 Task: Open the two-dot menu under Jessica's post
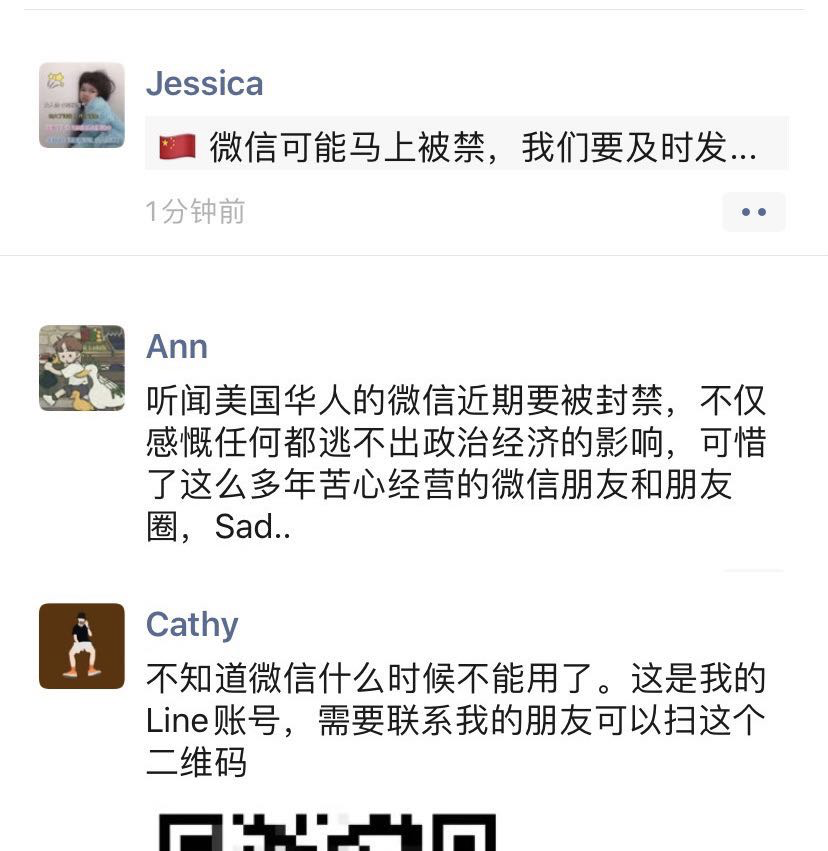(753, 212)
